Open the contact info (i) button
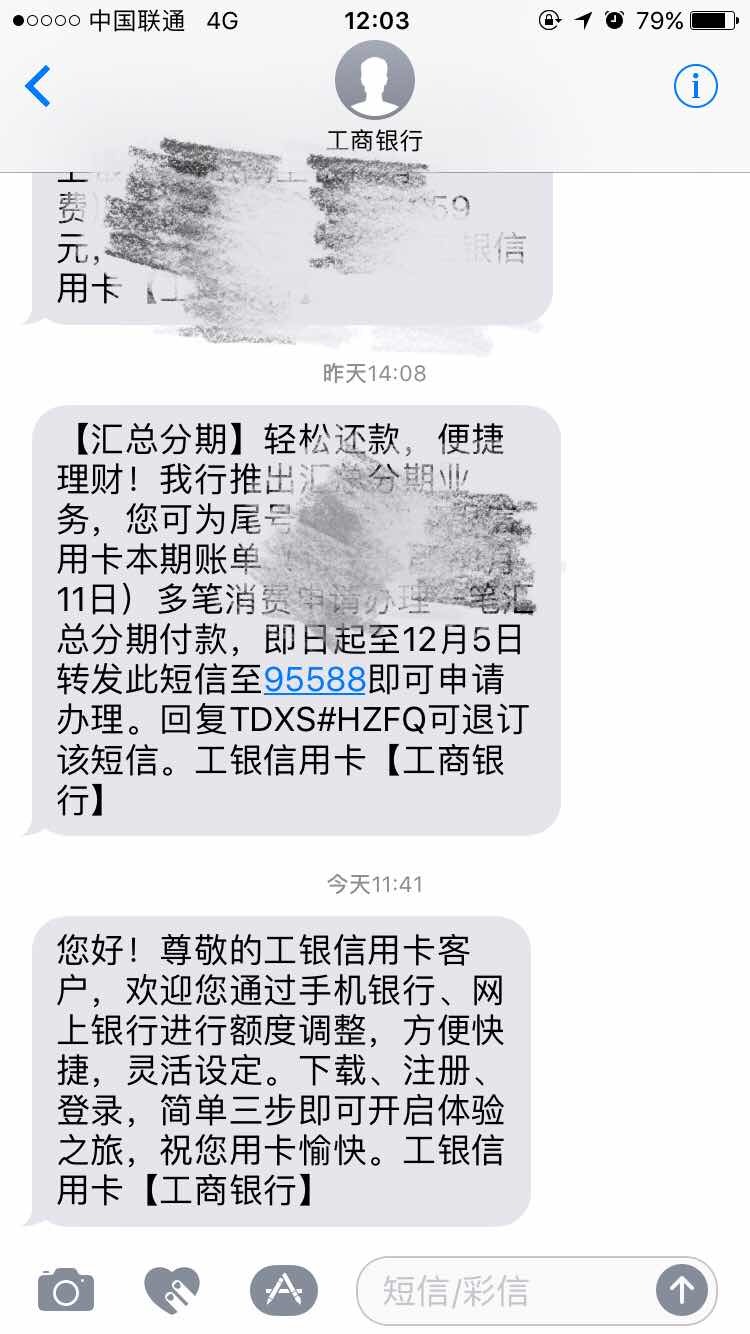Image resolution: width=750 pixels, height=1334 pixels. pyautogui.click(x=697, y=86)
